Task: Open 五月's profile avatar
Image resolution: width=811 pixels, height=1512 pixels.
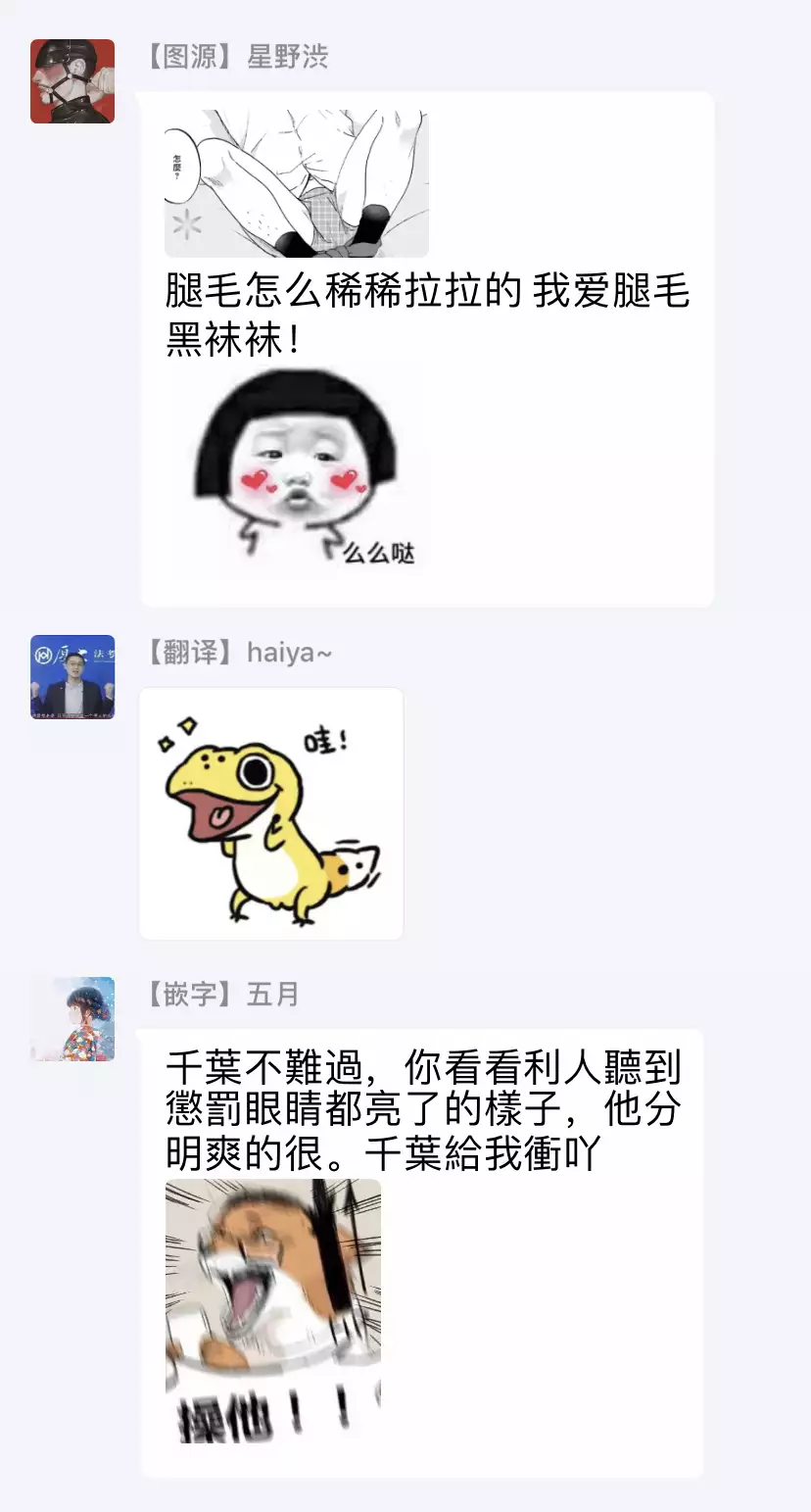Action: pyautogui.click(x=72, y=1019)
